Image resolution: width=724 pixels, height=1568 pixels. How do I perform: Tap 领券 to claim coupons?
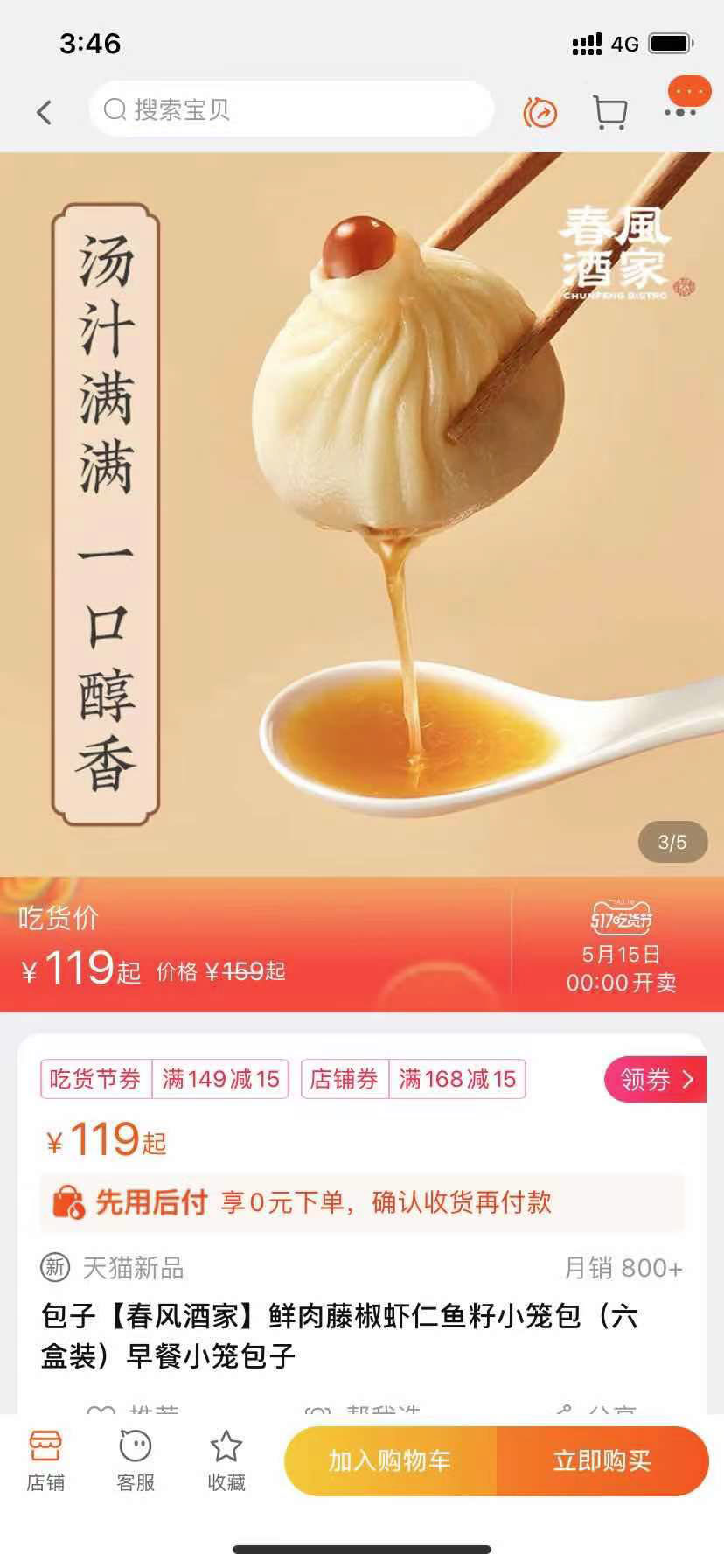[656, 1079]
